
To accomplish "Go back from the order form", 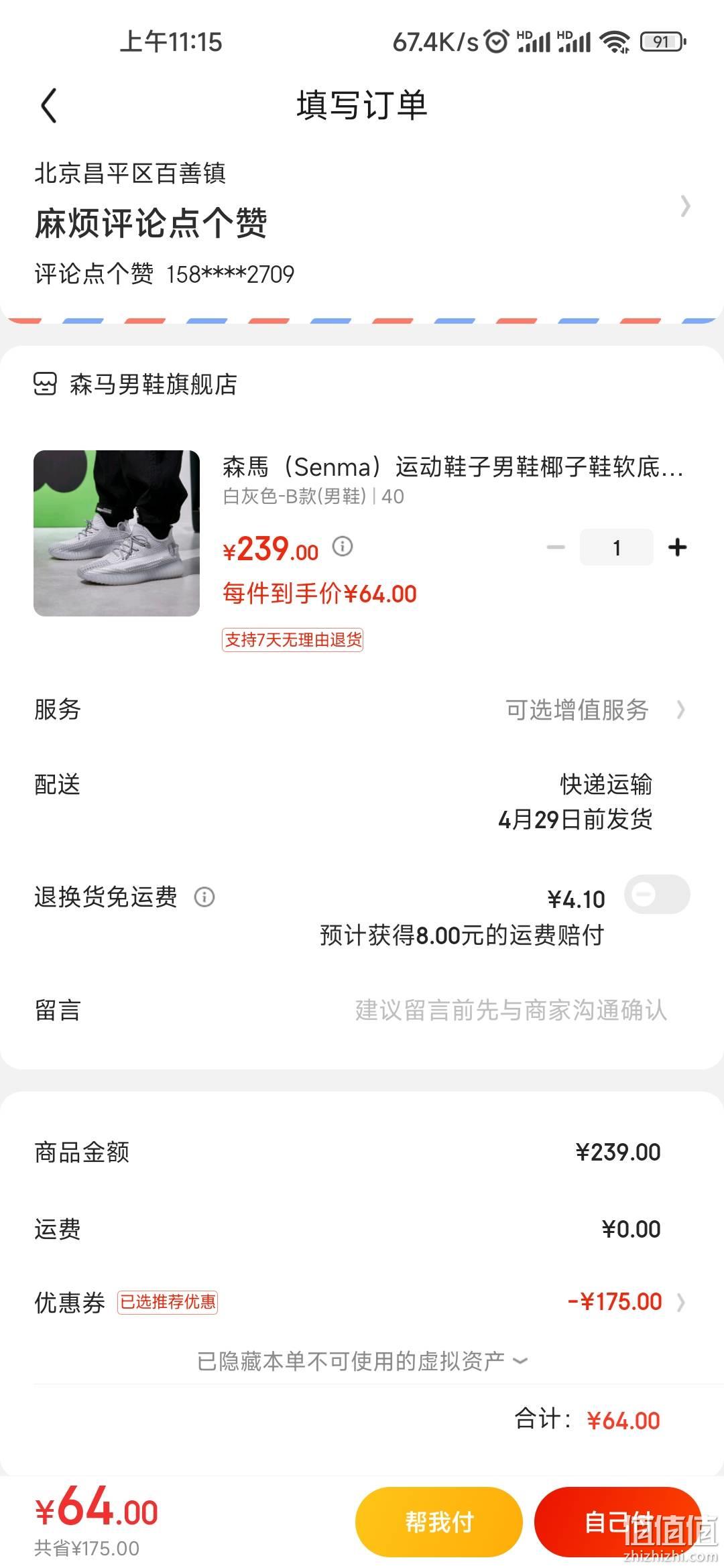I will 49,106.
